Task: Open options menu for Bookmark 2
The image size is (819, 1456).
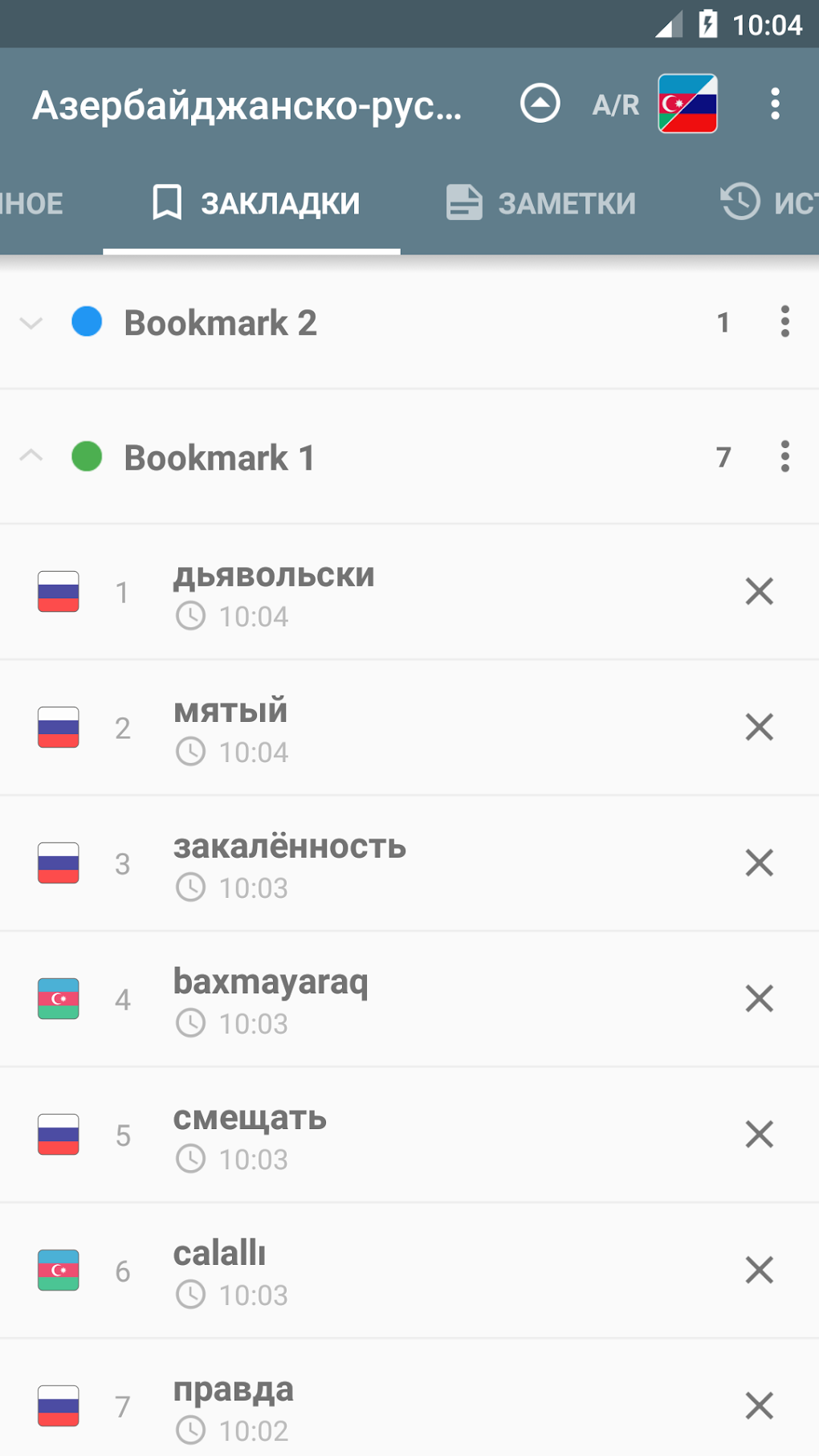Action: 784,322
